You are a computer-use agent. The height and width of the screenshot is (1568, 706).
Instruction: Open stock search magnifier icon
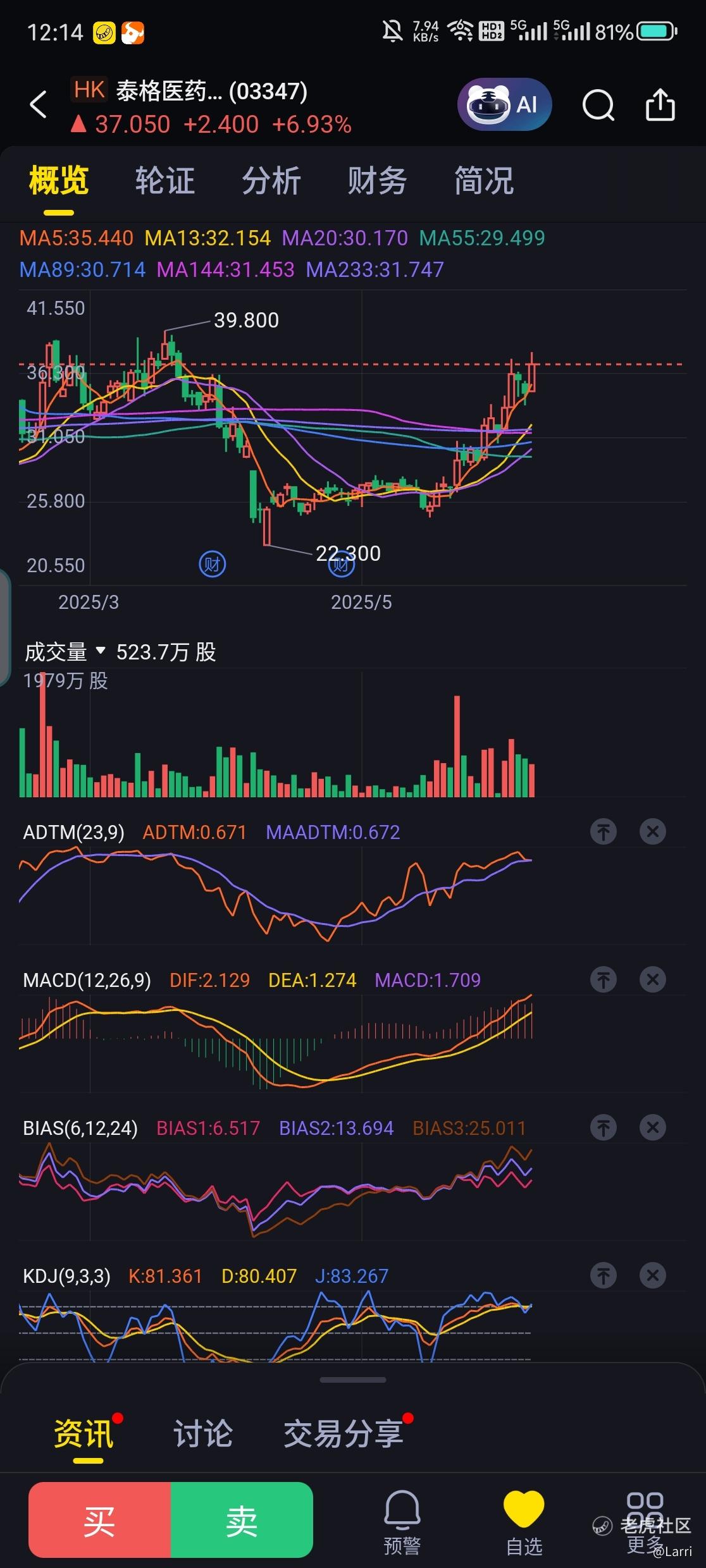(598, 105)
